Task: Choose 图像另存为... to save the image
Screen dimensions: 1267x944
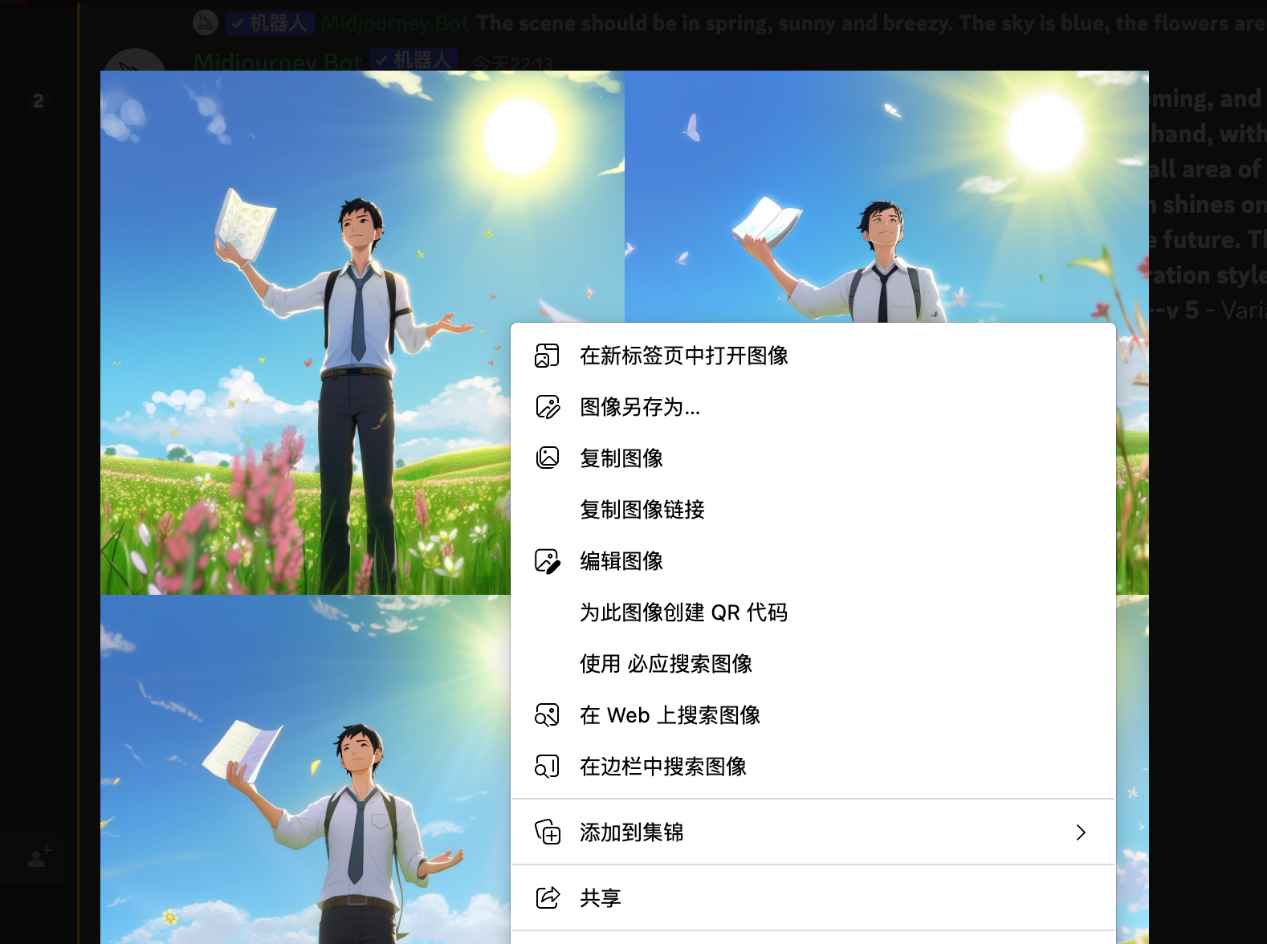Action: [640, 407]
